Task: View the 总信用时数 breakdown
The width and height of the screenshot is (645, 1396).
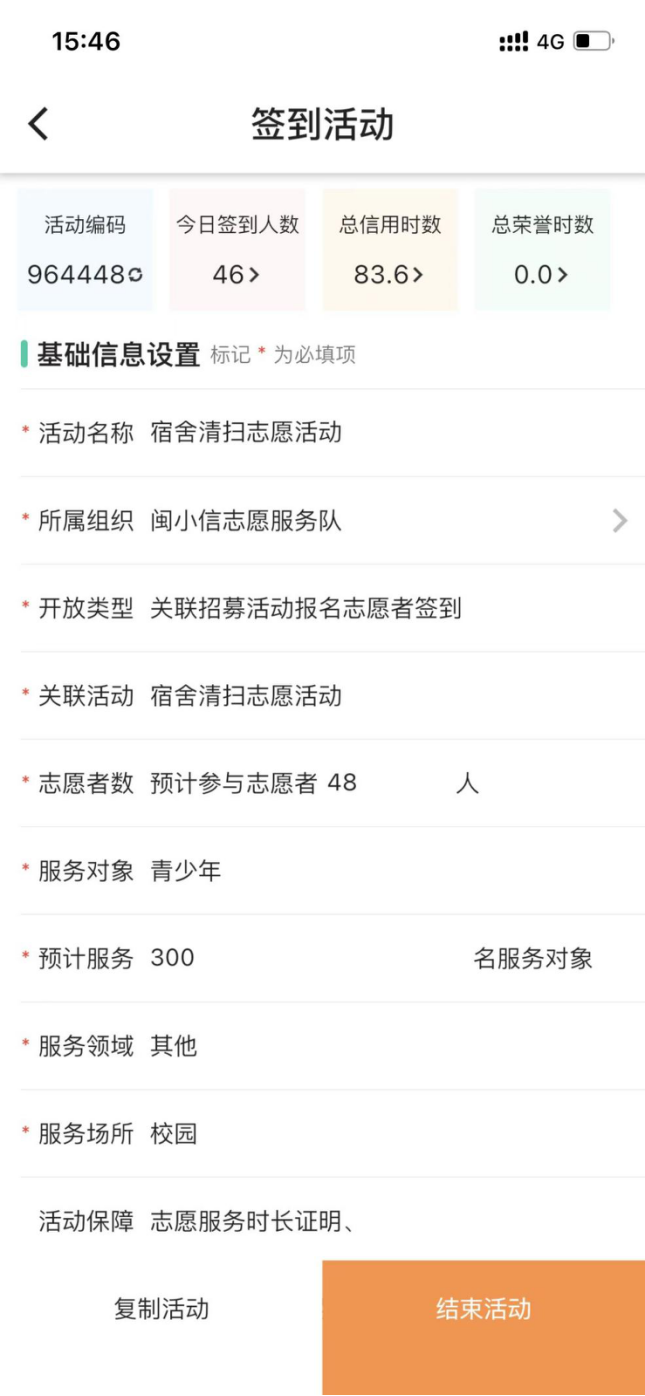Action: pos(389,250)
